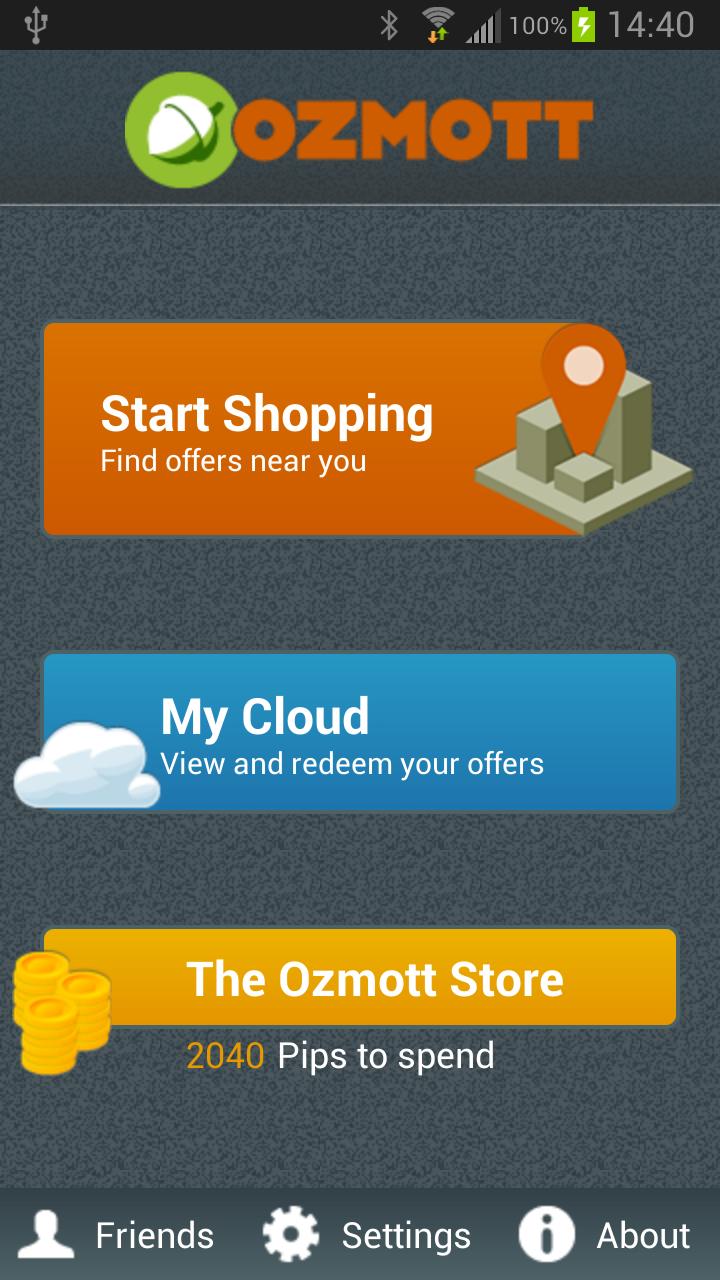
Task: Open Settings via the gear icon
Action: (289, 1234)
